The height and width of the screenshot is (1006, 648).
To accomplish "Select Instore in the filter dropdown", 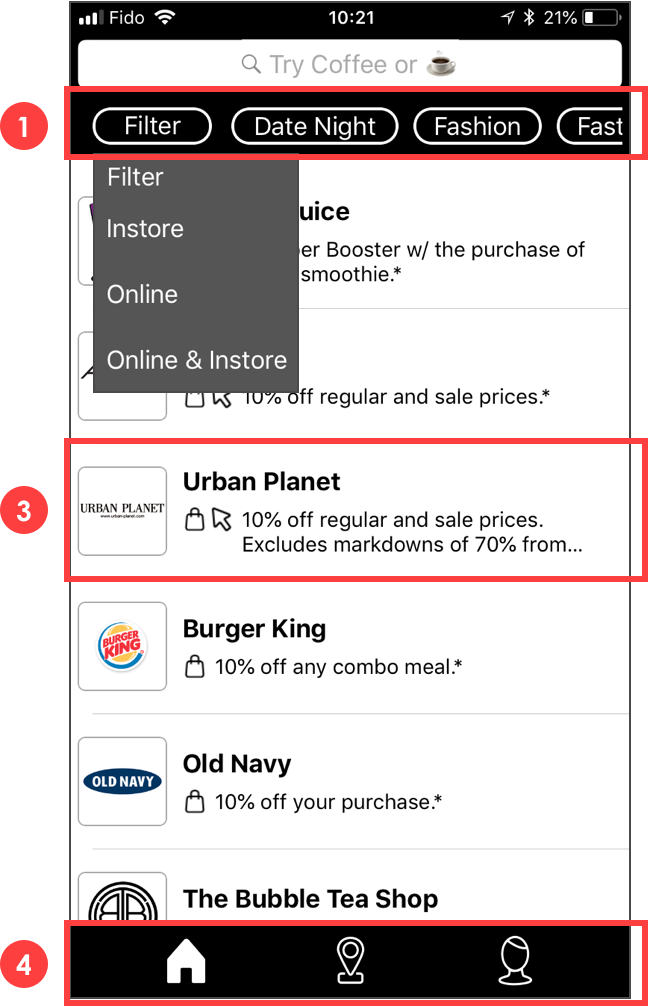I will (145, 229).
